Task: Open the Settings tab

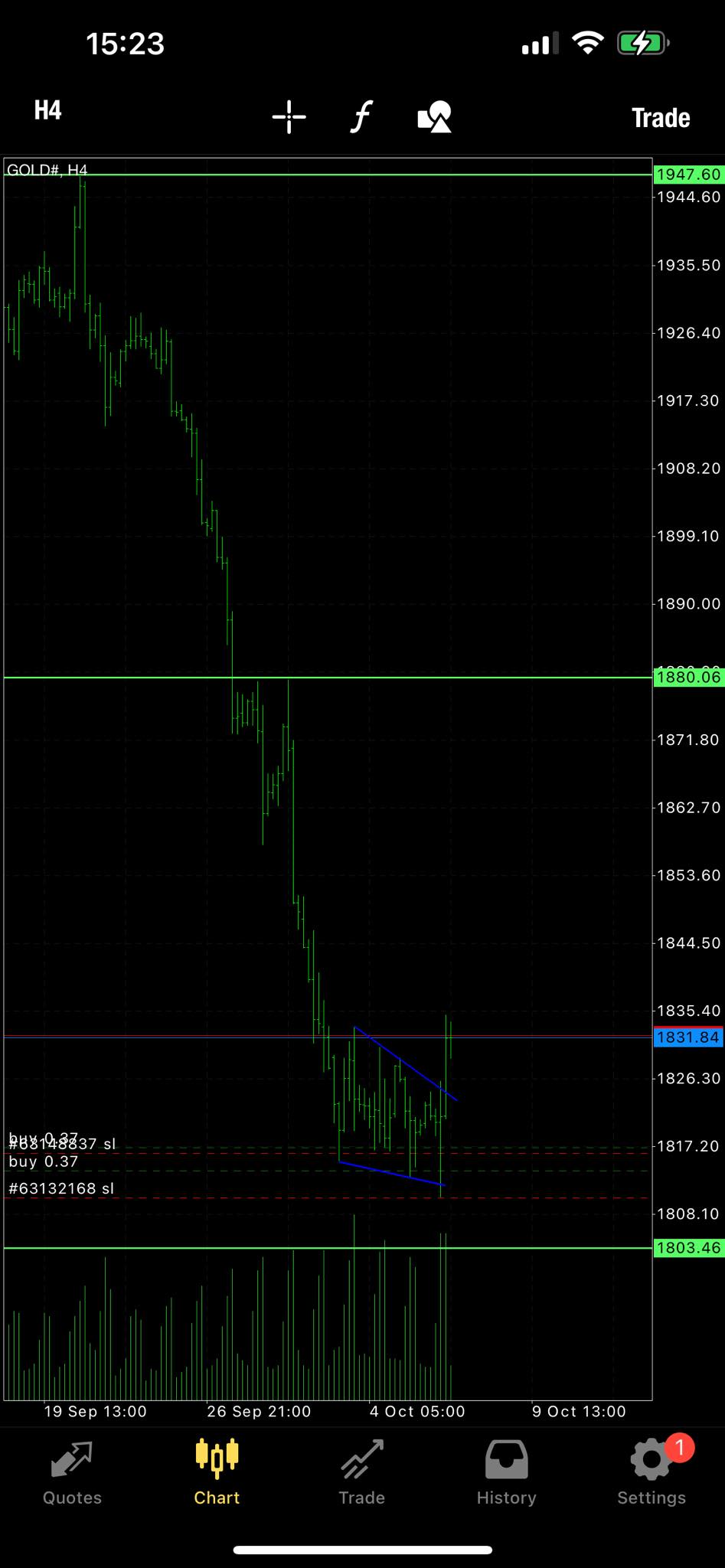Action: [652, 1473]
